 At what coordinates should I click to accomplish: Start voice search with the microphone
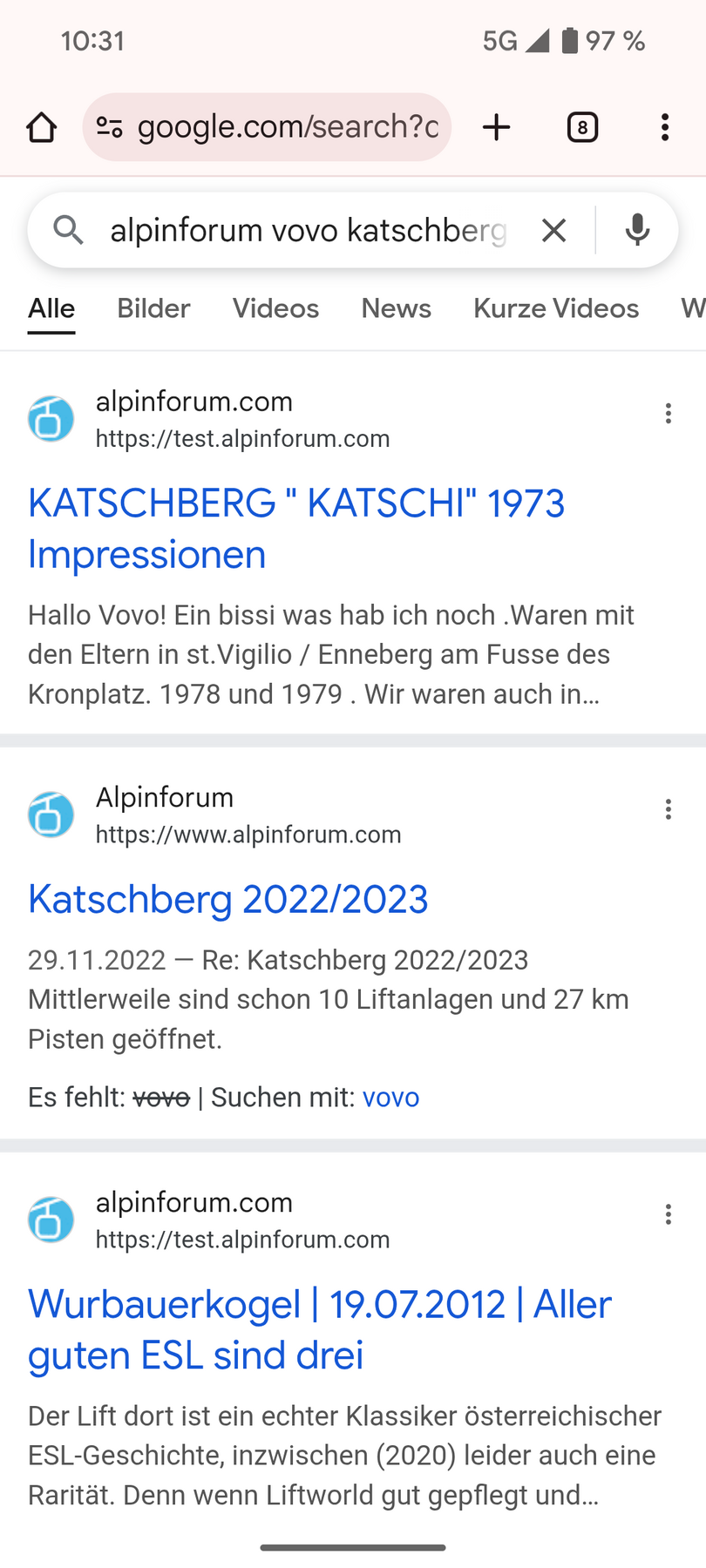point(637,231)
